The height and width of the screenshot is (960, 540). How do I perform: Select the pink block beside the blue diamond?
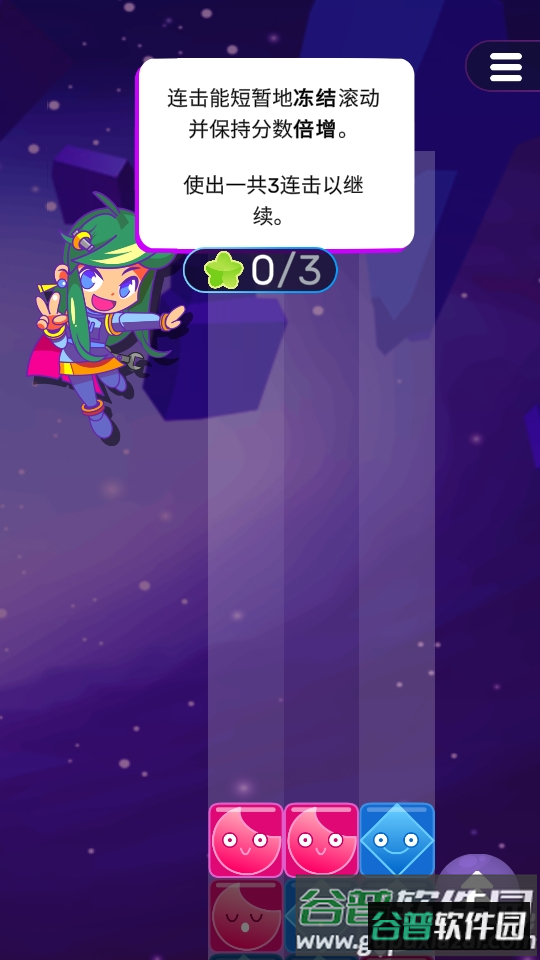point(321,841)
